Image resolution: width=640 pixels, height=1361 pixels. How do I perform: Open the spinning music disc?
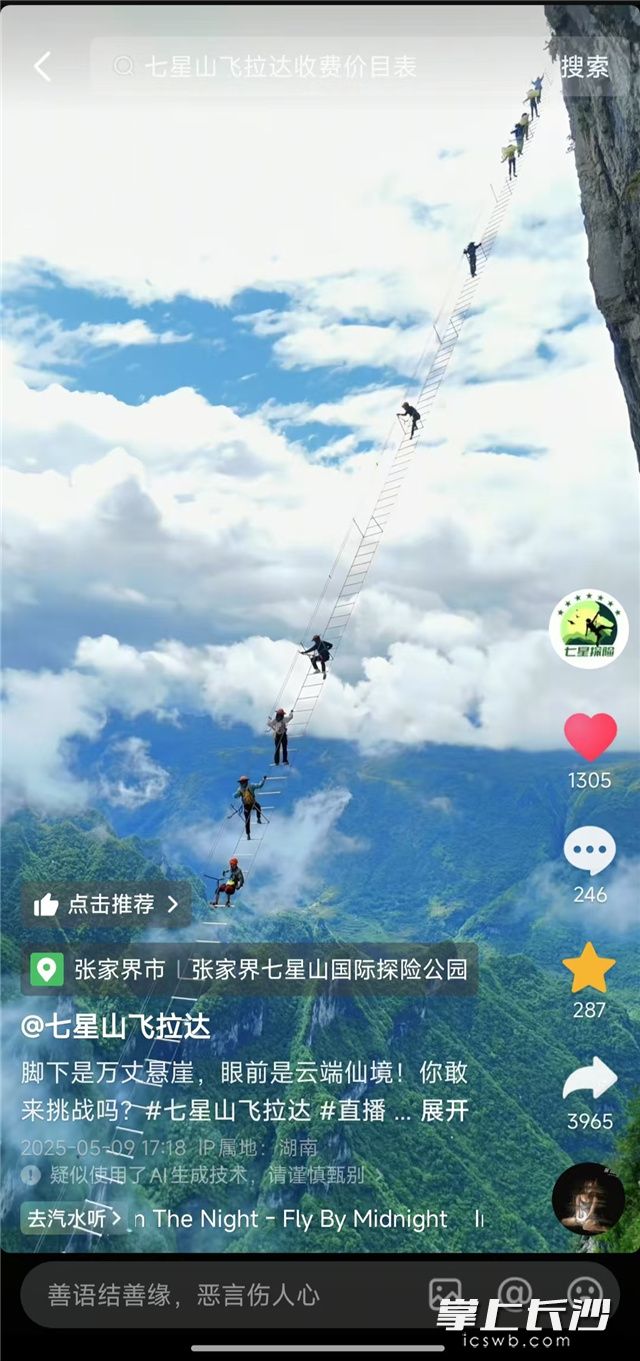pyautogui.click(x=588, y=1199)
